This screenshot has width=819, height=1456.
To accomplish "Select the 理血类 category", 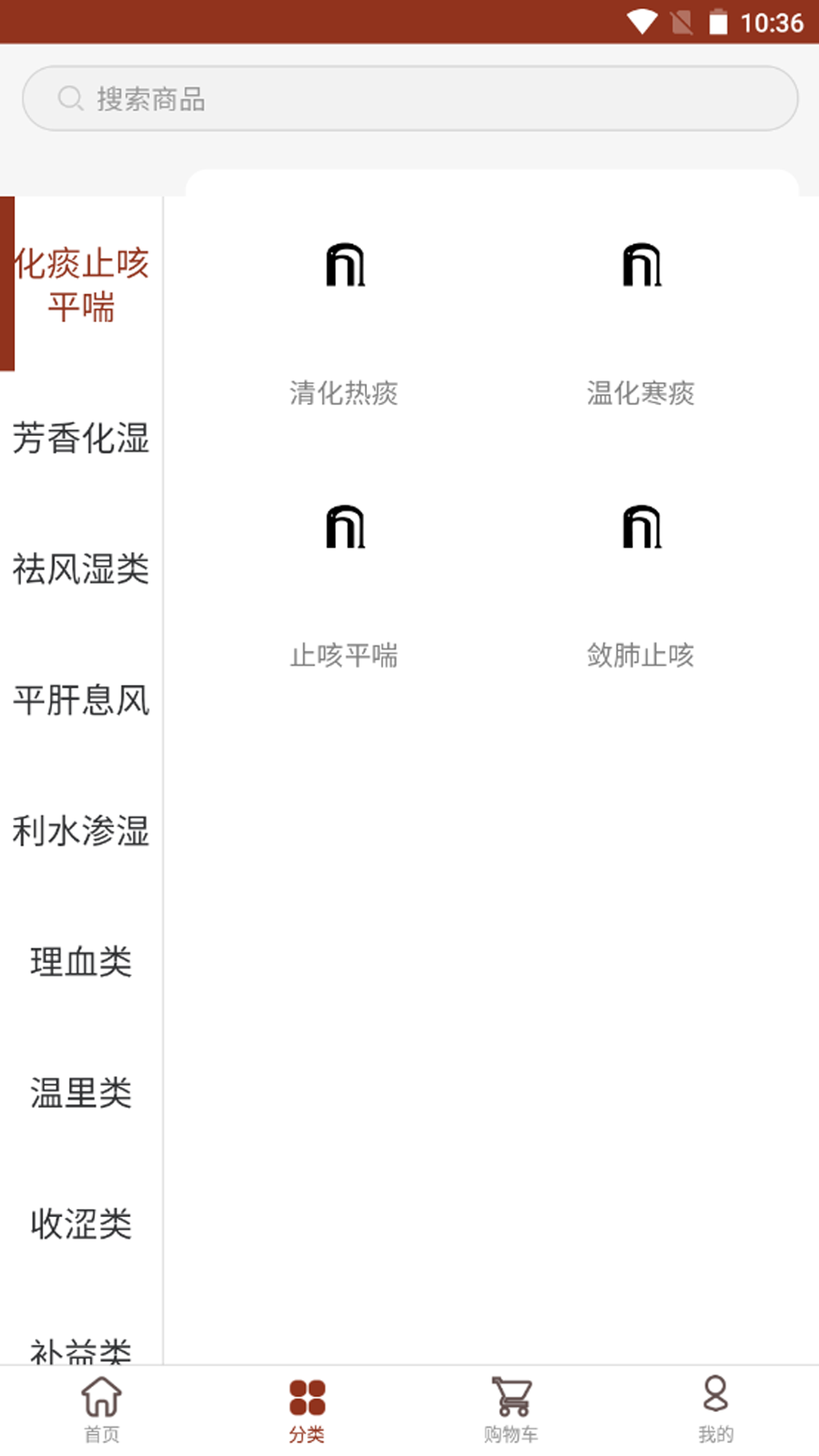I will click(x=81, y=962).
